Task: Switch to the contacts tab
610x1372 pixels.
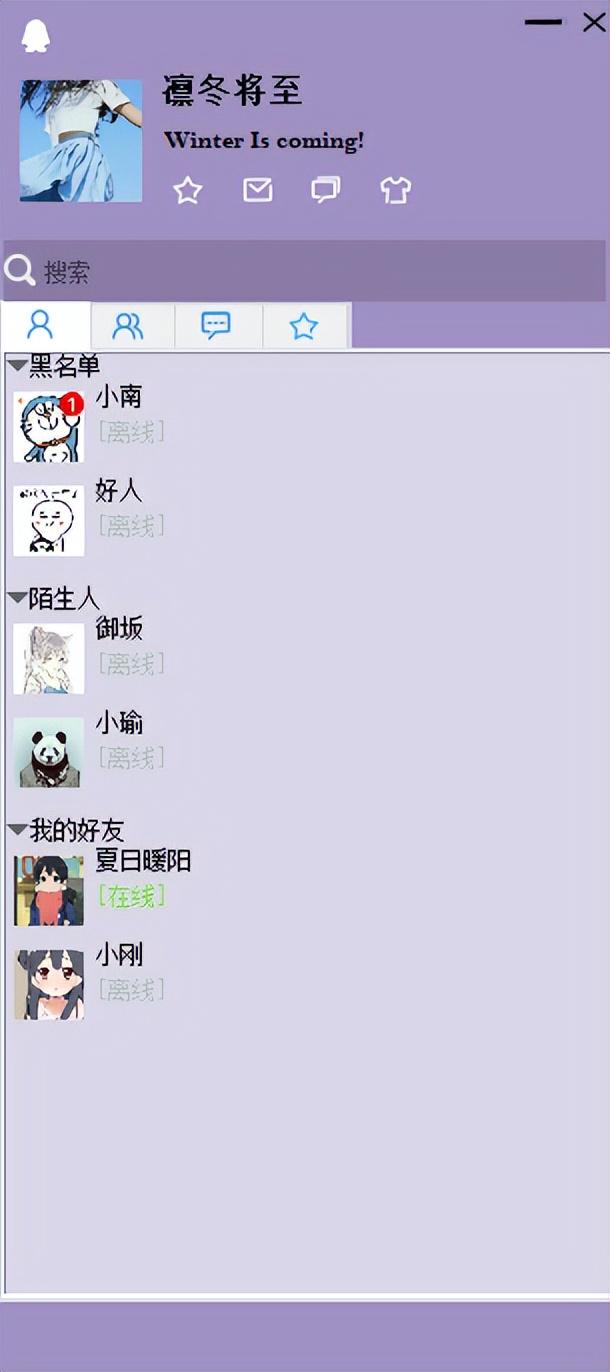Action: 41,325
